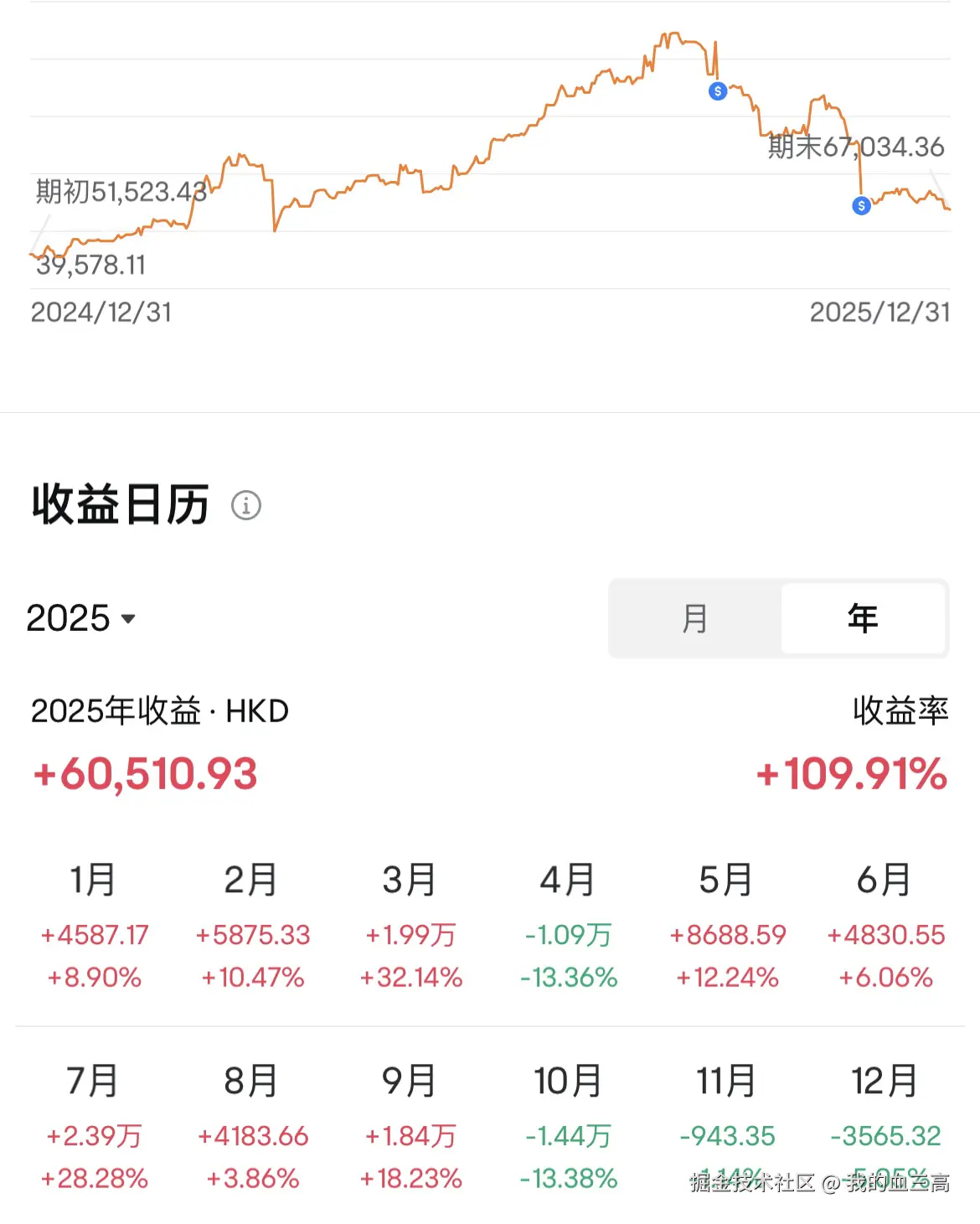Click the lower dollar dividend marker on chart
The image size is (980, 1224).
click(x=859, y=204)
